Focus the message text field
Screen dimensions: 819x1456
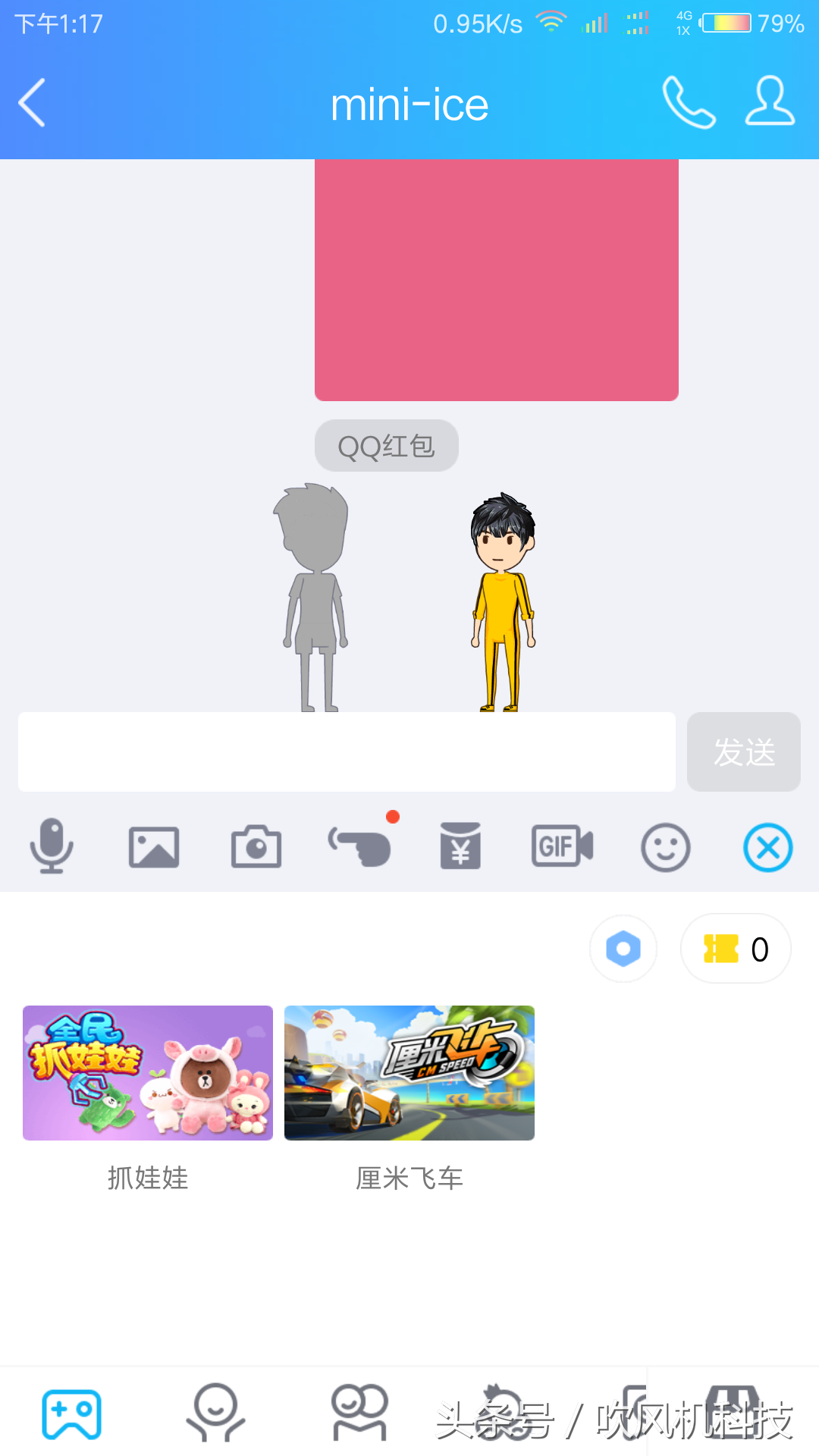click(x=347, y=752)
